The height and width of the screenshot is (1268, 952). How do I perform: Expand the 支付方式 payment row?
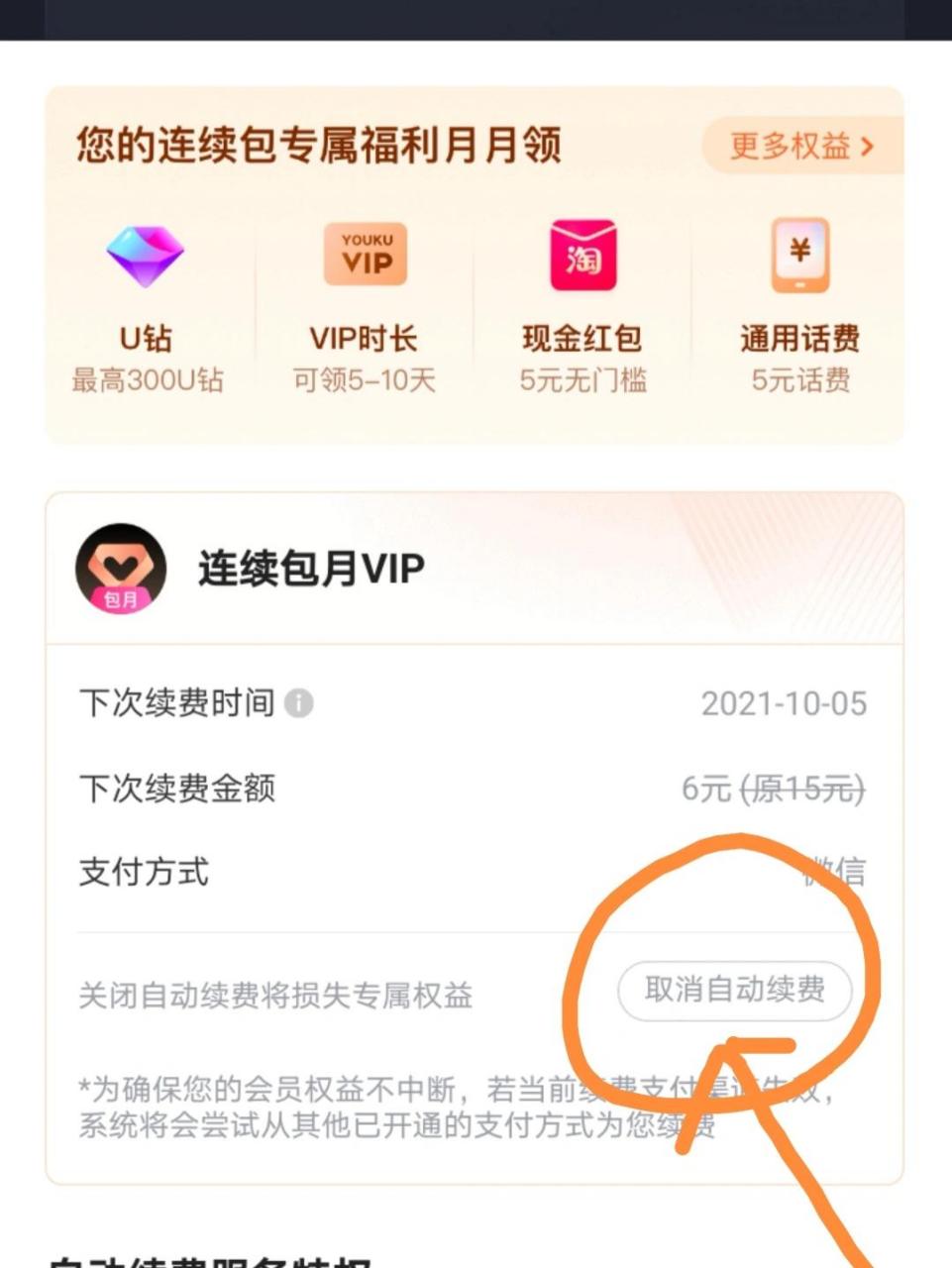[476, 872]
